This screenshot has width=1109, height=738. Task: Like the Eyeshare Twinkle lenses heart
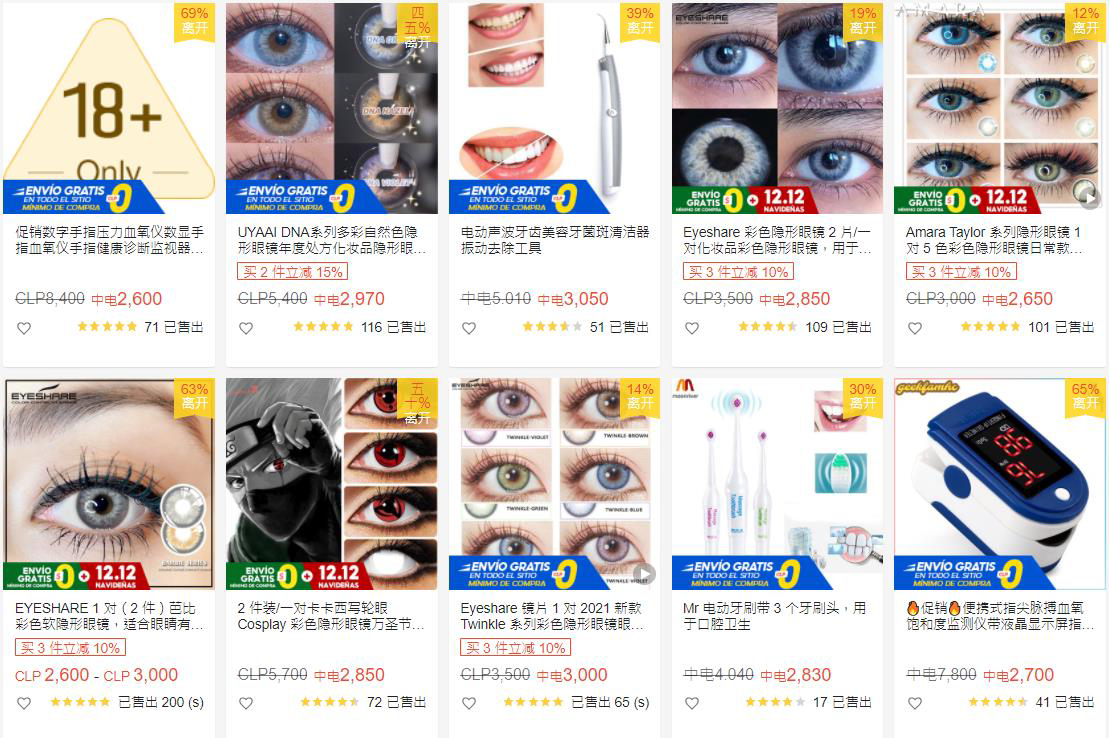[469, 703]
